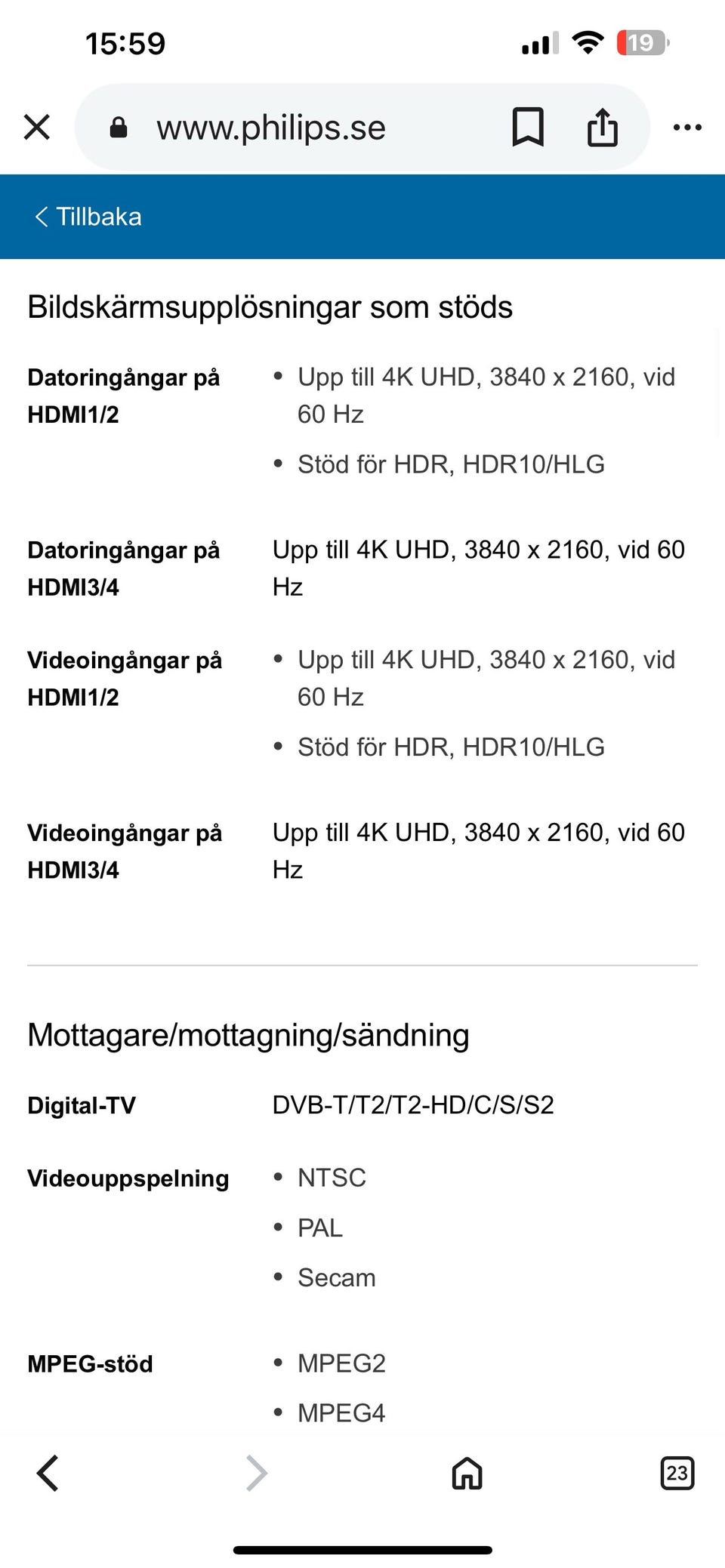Open the share sheet icon
This screenshot has height=1568, width=725.
click(x=600, y=126)
